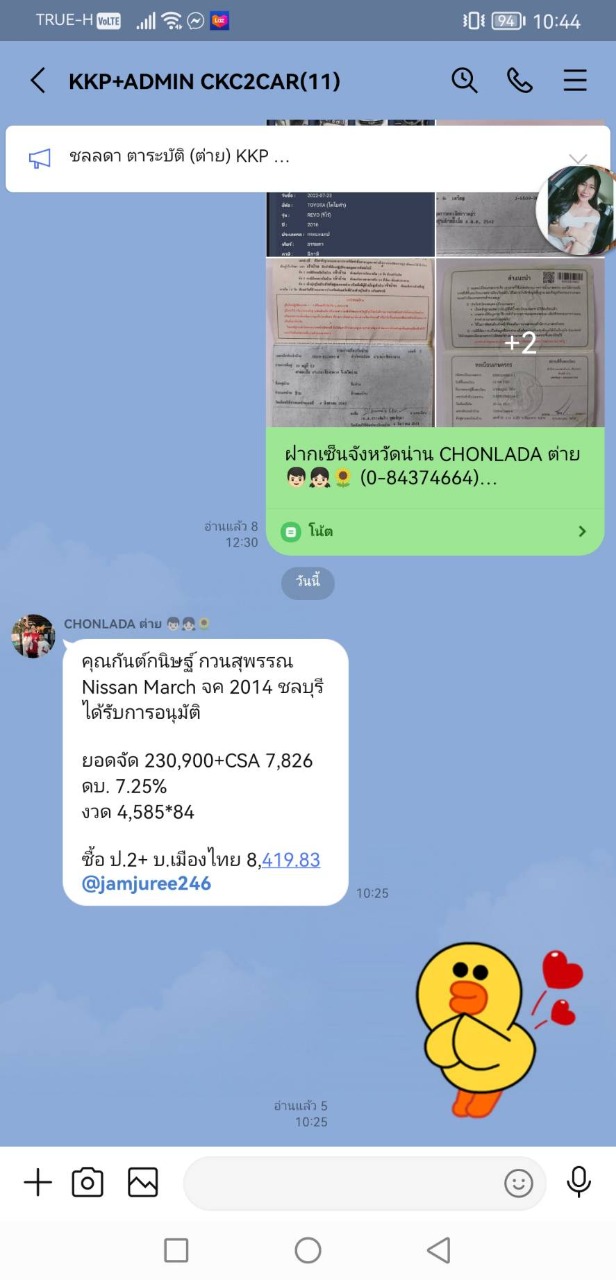Screen dimensions: 616x1280
Task: Go back from the KKP+ADMIN chat
Action: [38, 81]
